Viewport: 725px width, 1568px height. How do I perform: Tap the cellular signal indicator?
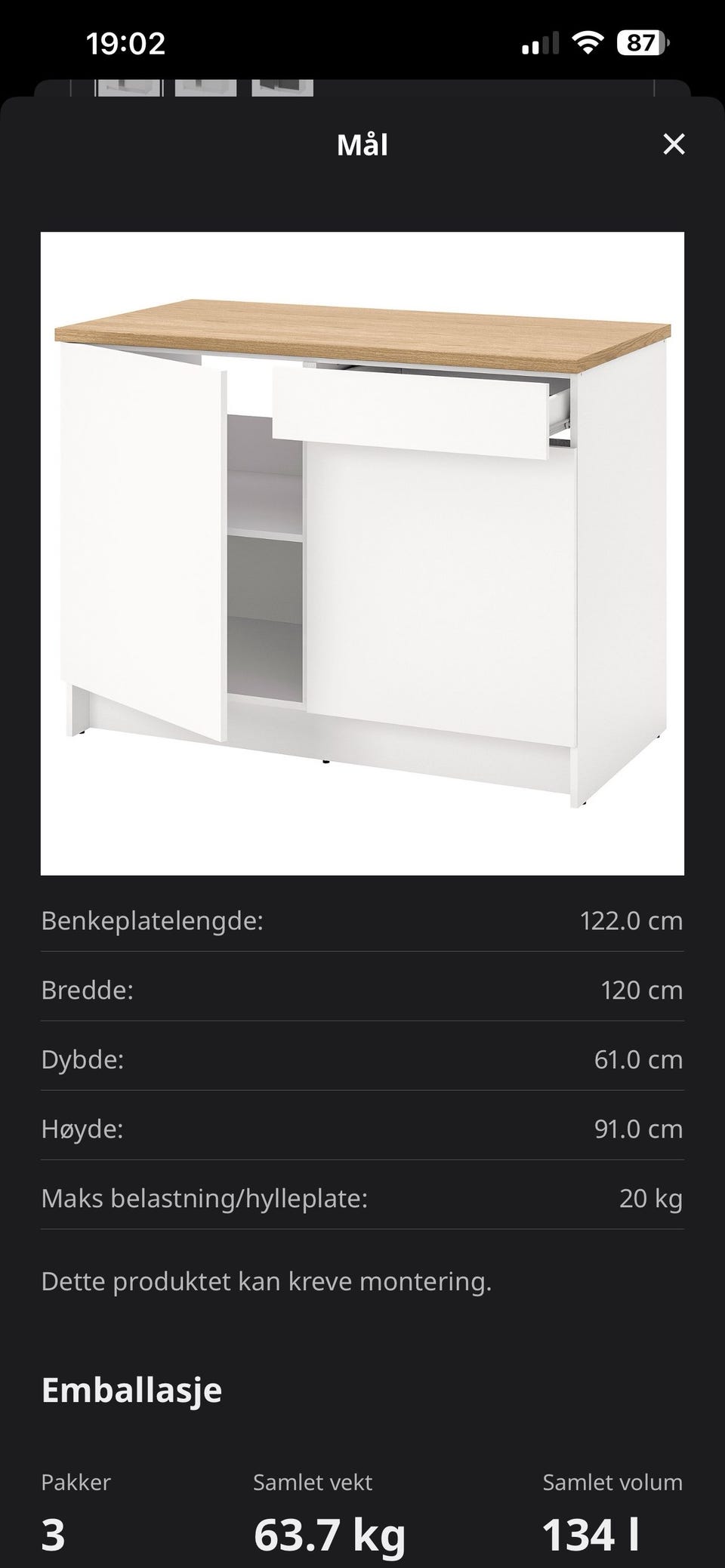click(541, 42)
